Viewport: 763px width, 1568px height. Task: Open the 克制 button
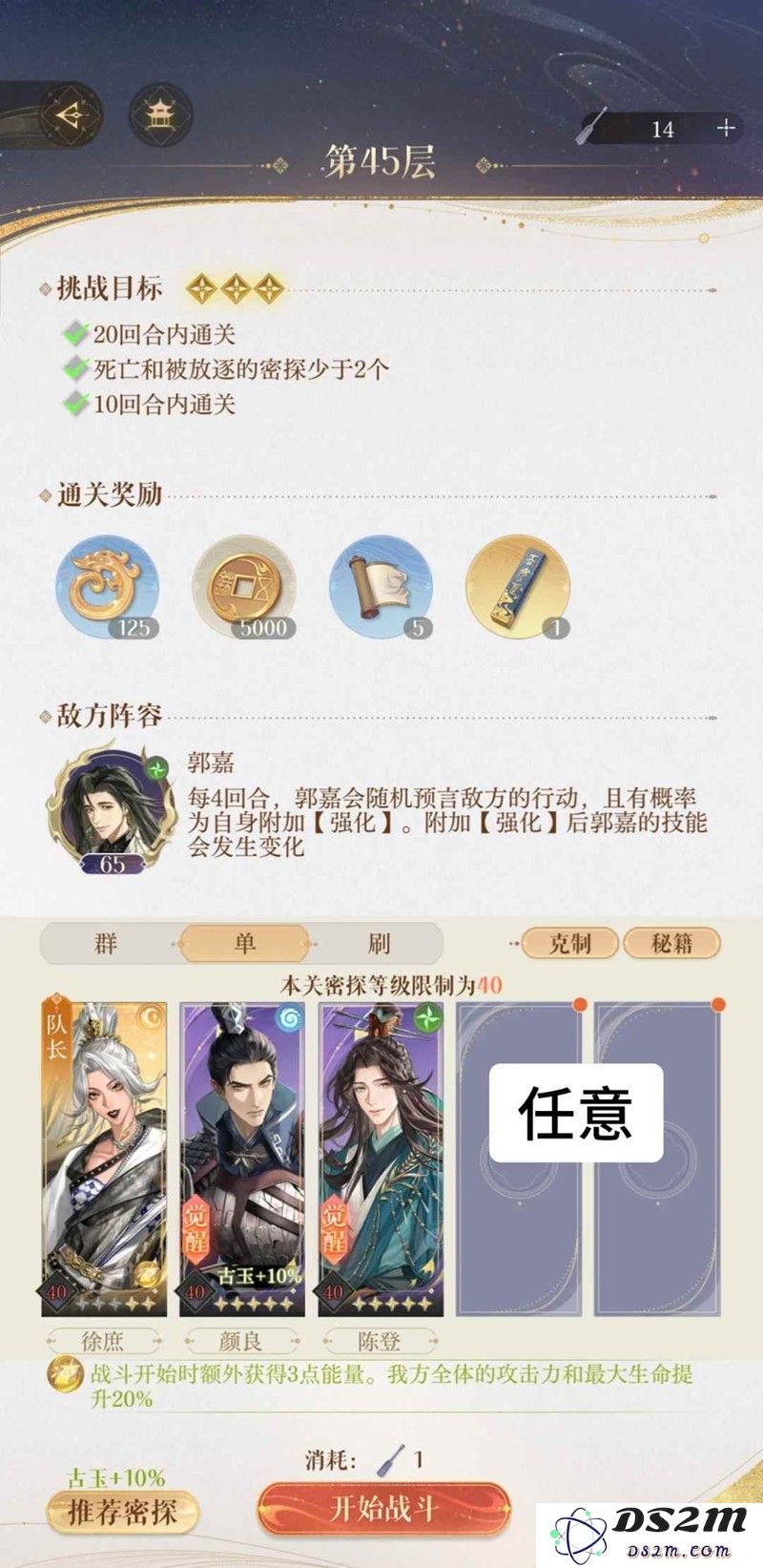coord(570,944)
